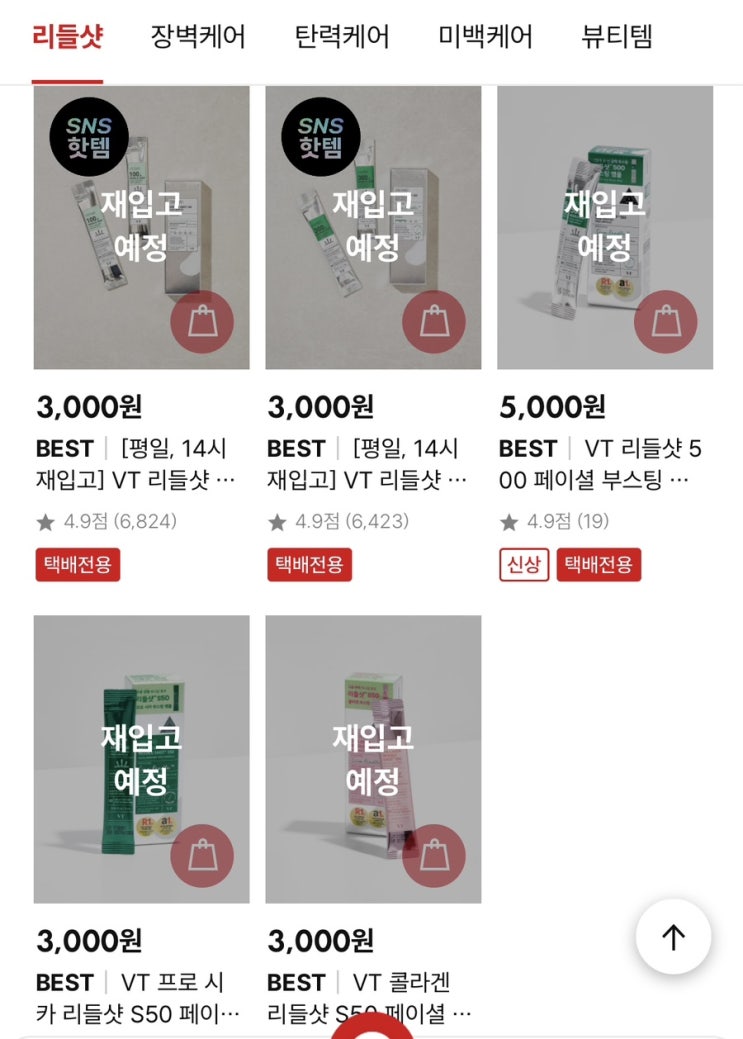The width and height of the screenshot is (743, 1039).
Task: Open the product with 6,824 reviews
Action: [x=141, y=227]
